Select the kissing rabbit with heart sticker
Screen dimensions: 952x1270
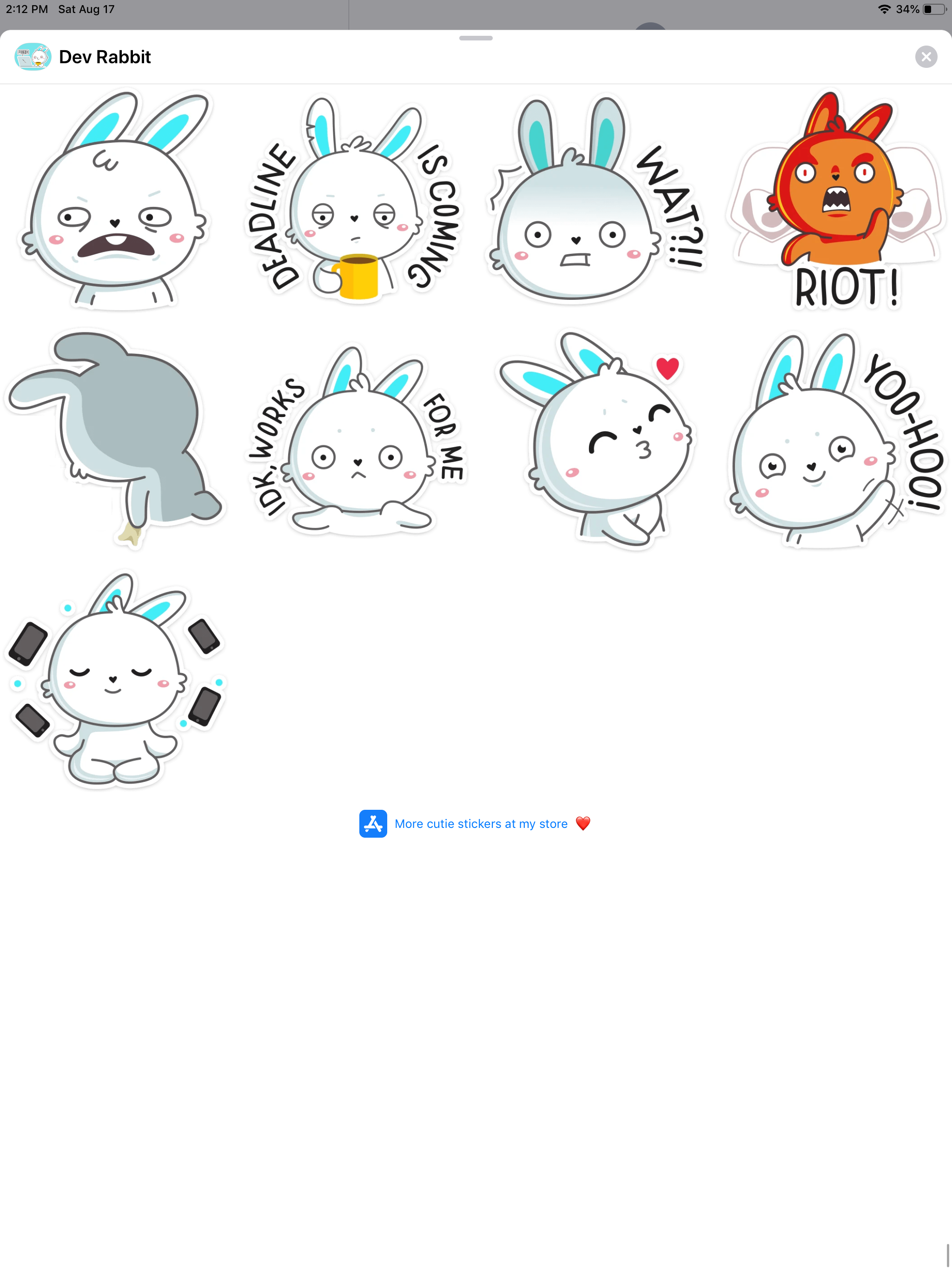coord(603,442)
